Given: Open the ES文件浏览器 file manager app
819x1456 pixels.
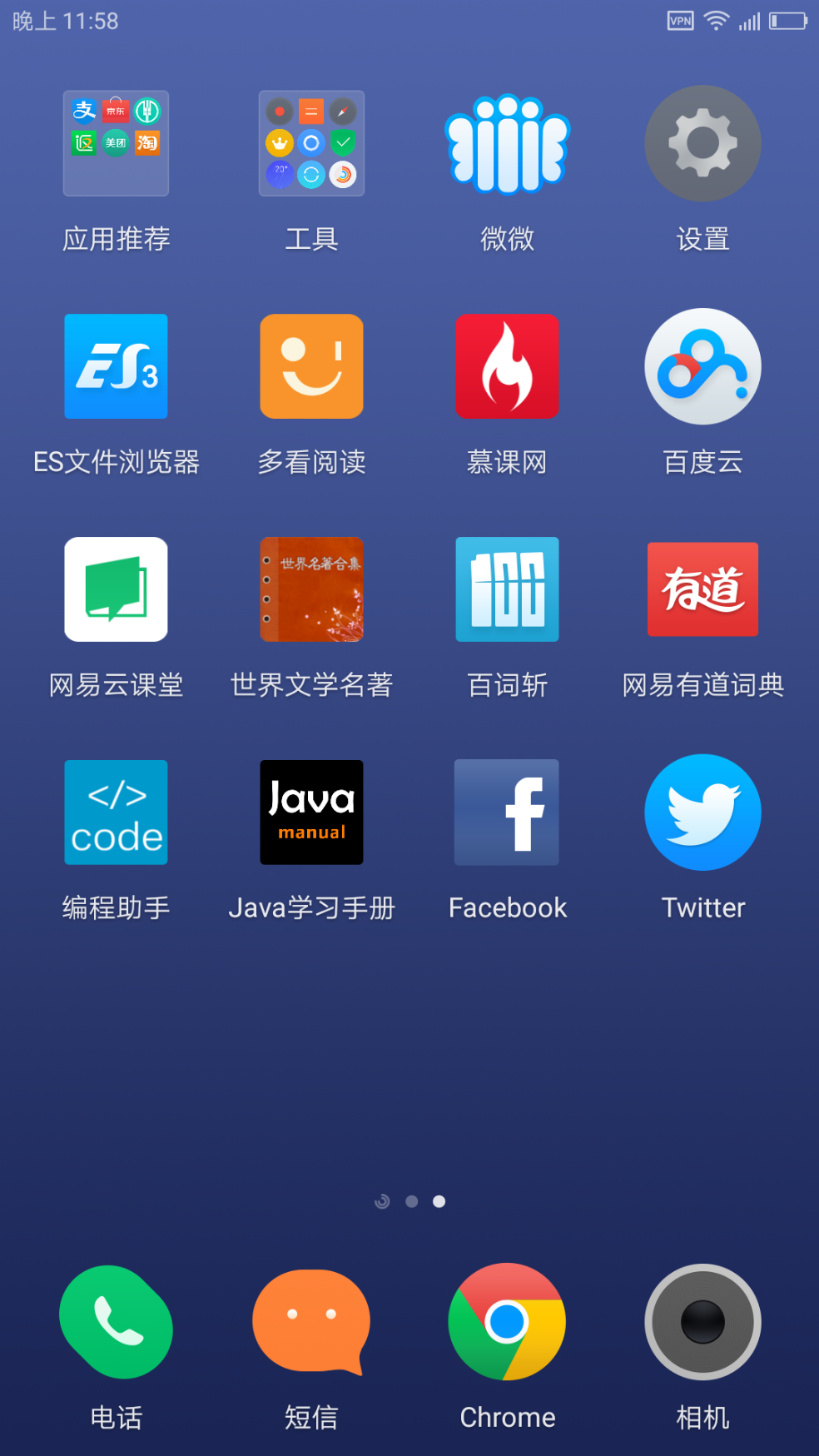Looking at the screenshot, I should coord(116,366).
